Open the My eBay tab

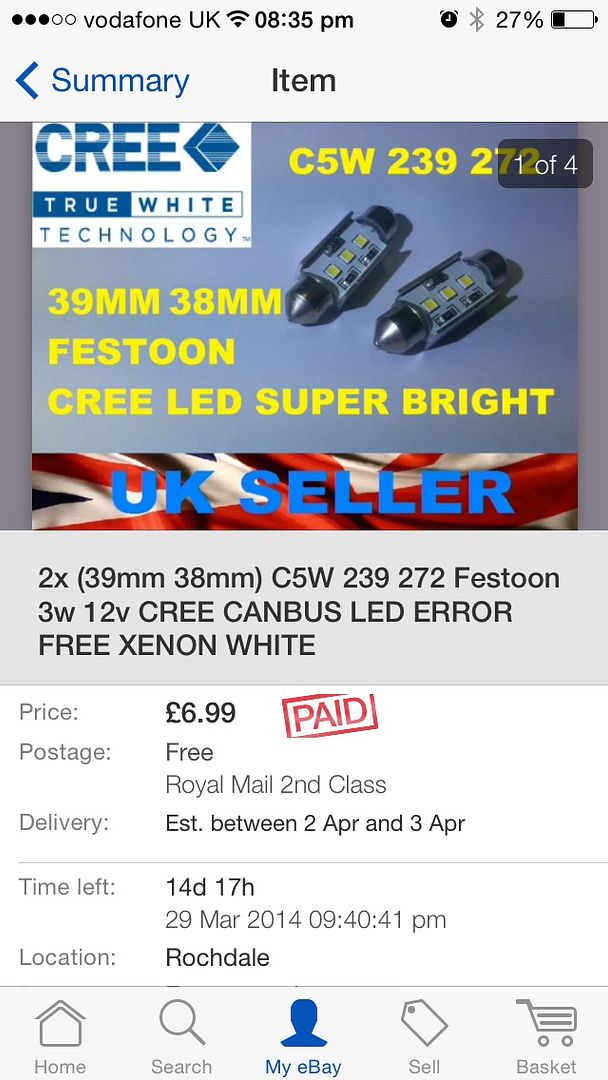pos(303,1037)
